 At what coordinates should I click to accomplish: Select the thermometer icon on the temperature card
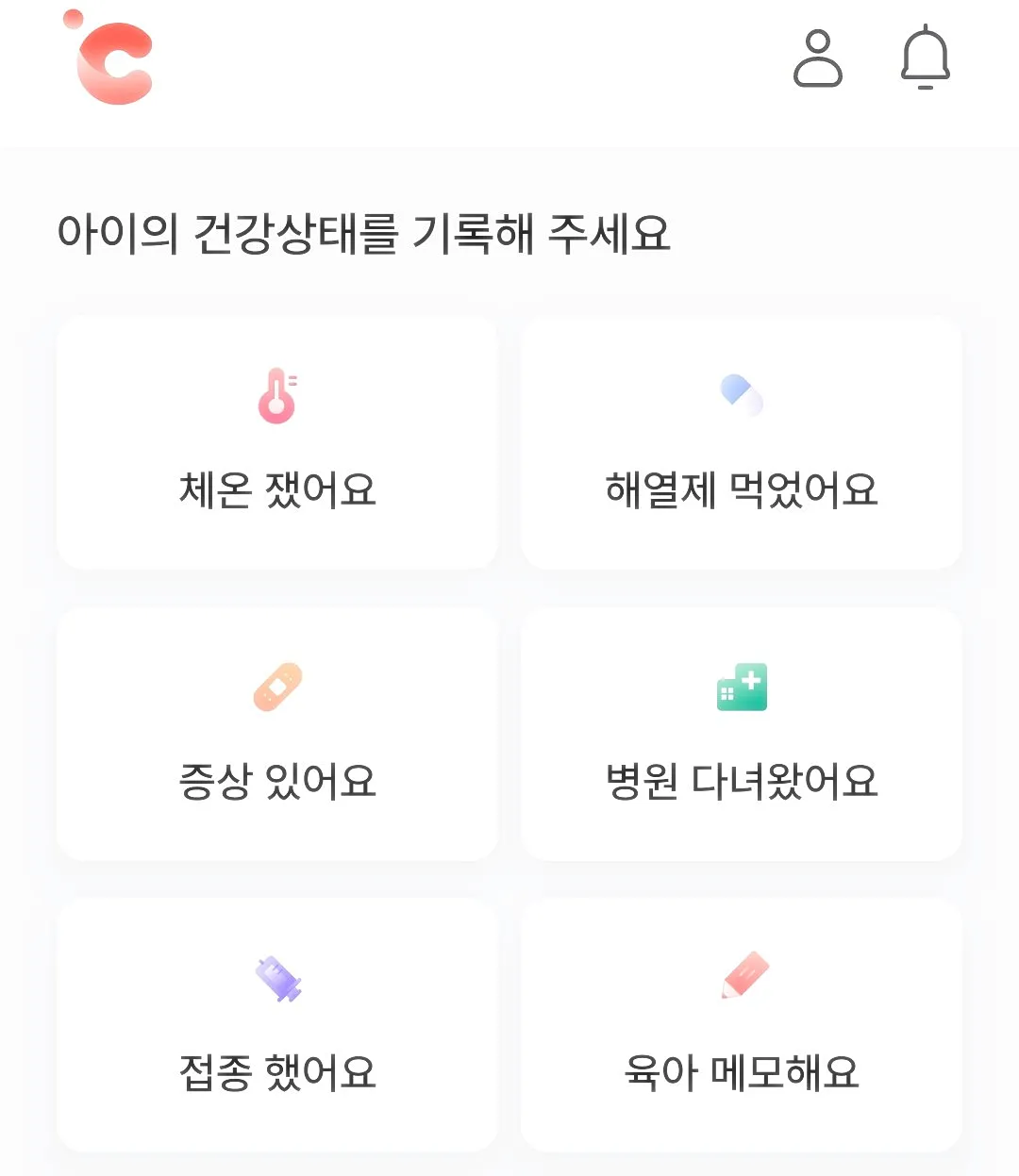(x=276, y=396)
